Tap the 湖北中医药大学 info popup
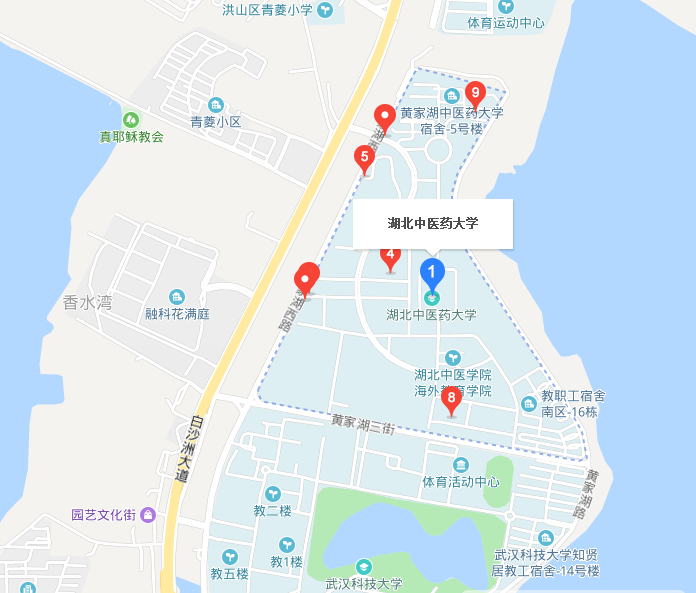 click(x=433, y=223)
